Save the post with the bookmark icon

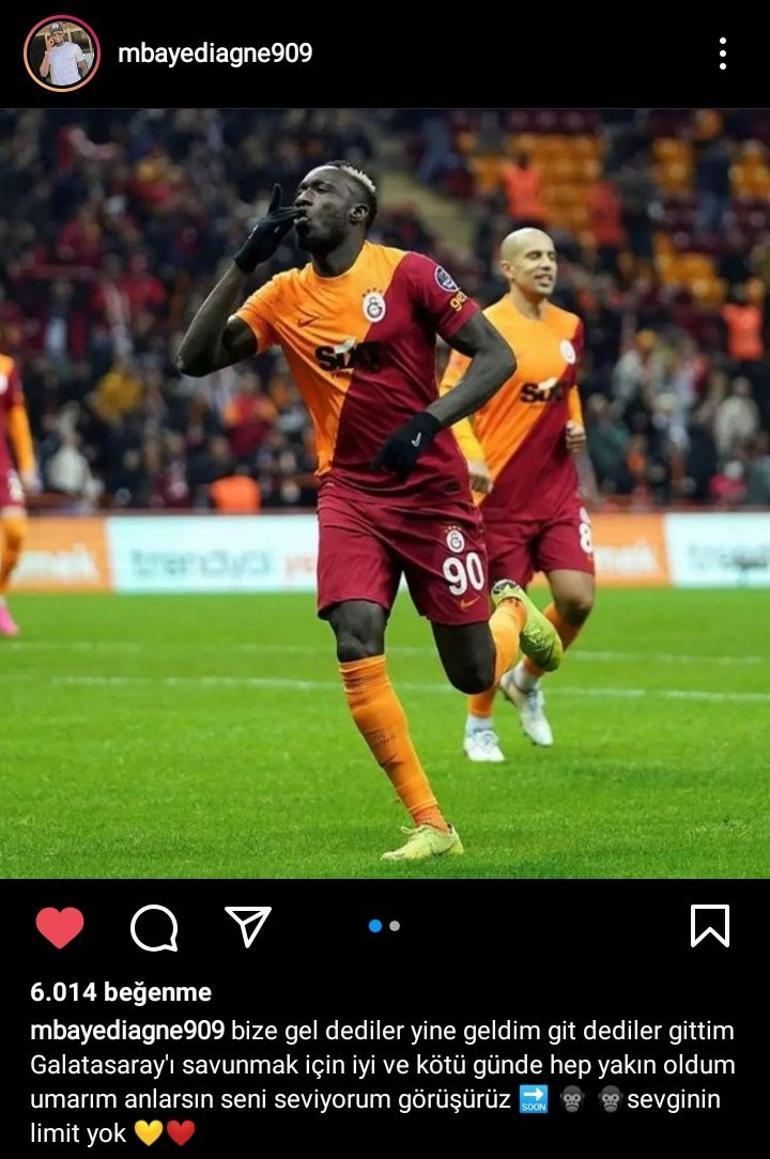pyautogui.click(x=710, y=926)
